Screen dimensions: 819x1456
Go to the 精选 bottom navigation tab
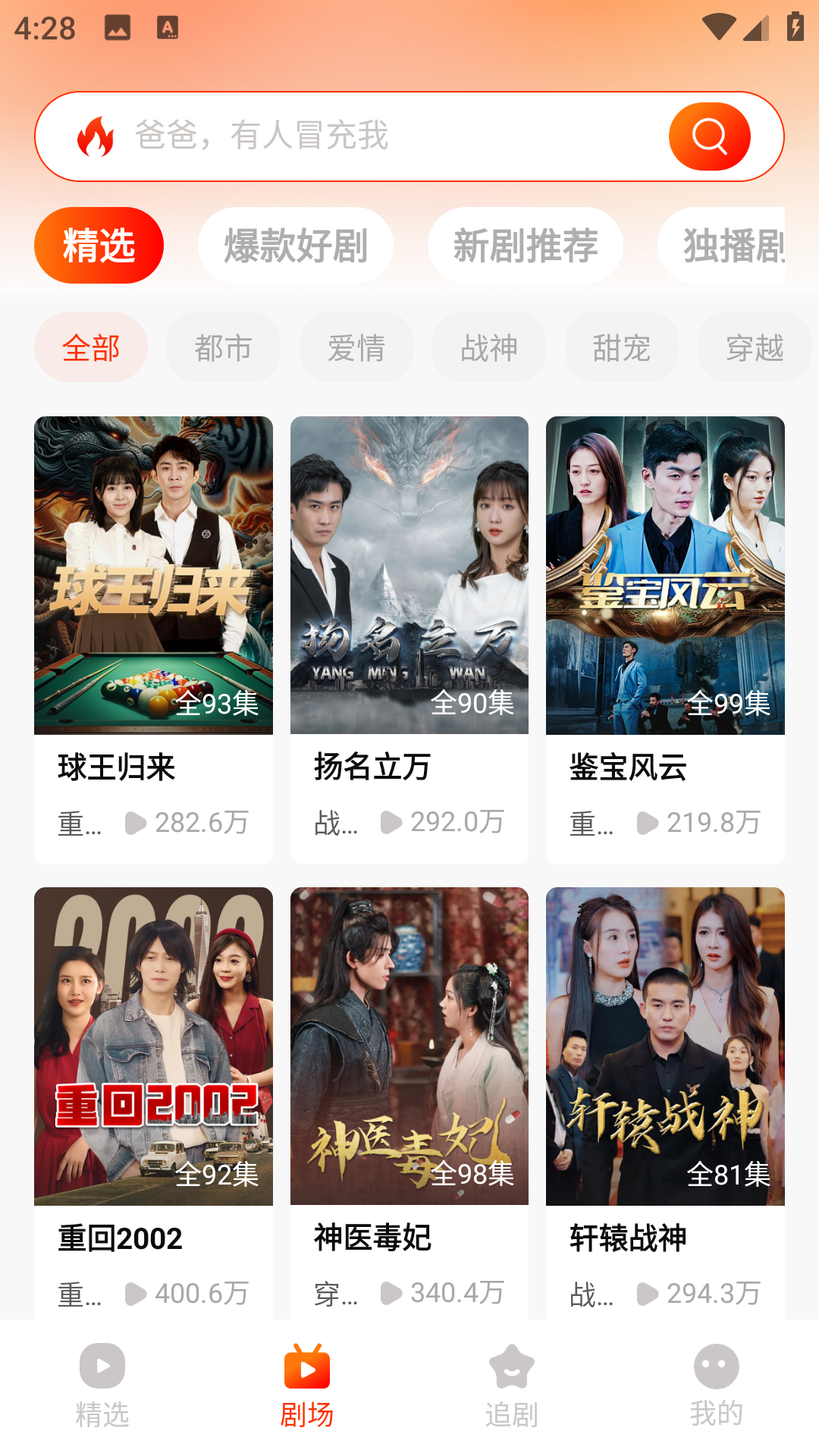click(x=102, y=1385)
